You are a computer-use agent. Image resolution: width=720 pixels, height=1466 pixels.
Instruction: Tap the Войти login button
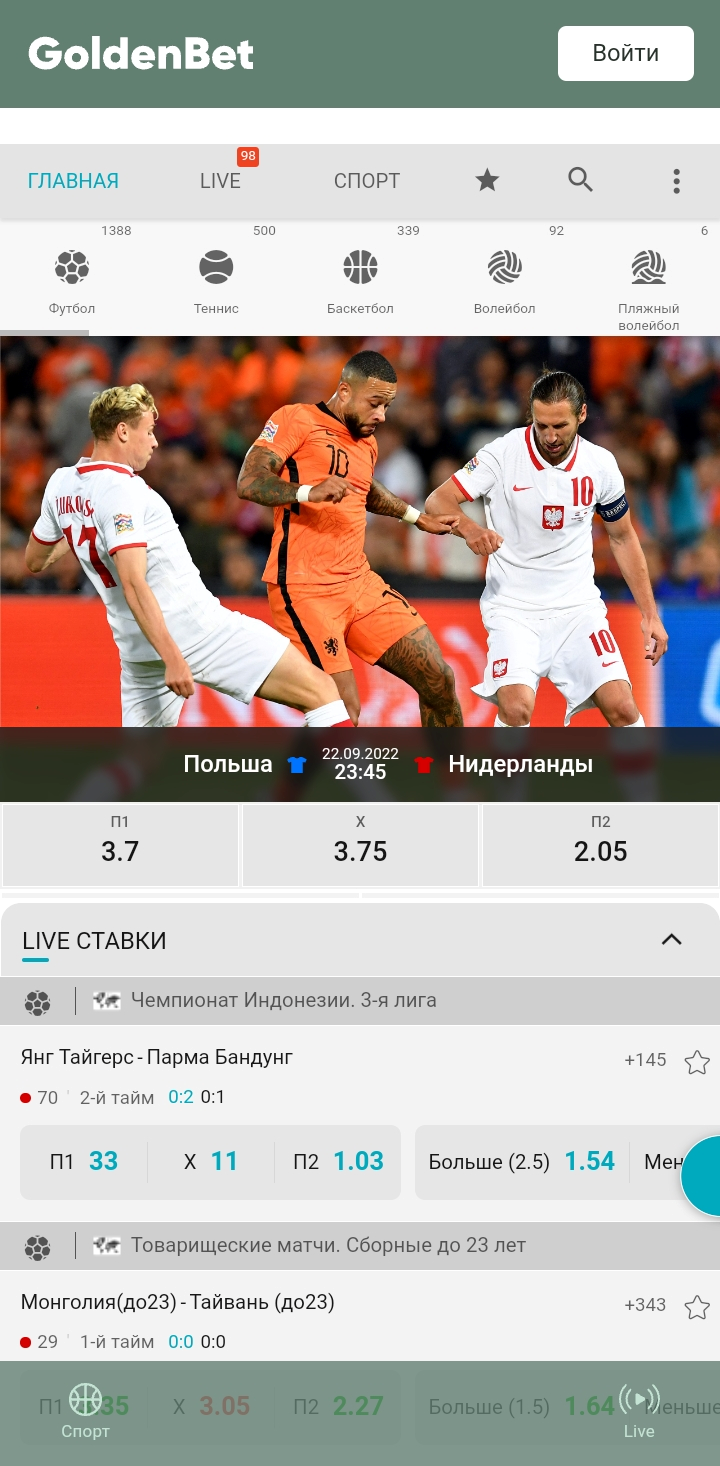(625, 53)
